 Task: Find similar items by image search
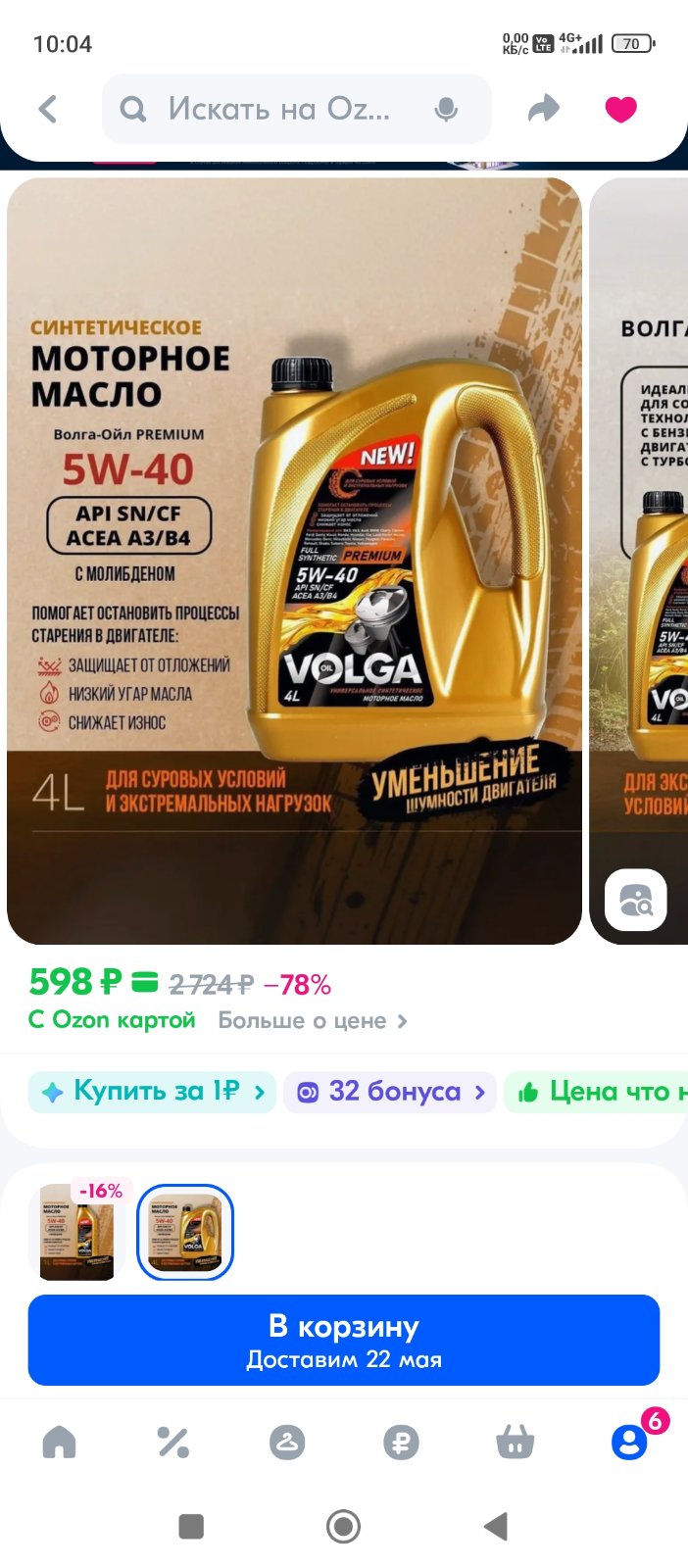636,899
